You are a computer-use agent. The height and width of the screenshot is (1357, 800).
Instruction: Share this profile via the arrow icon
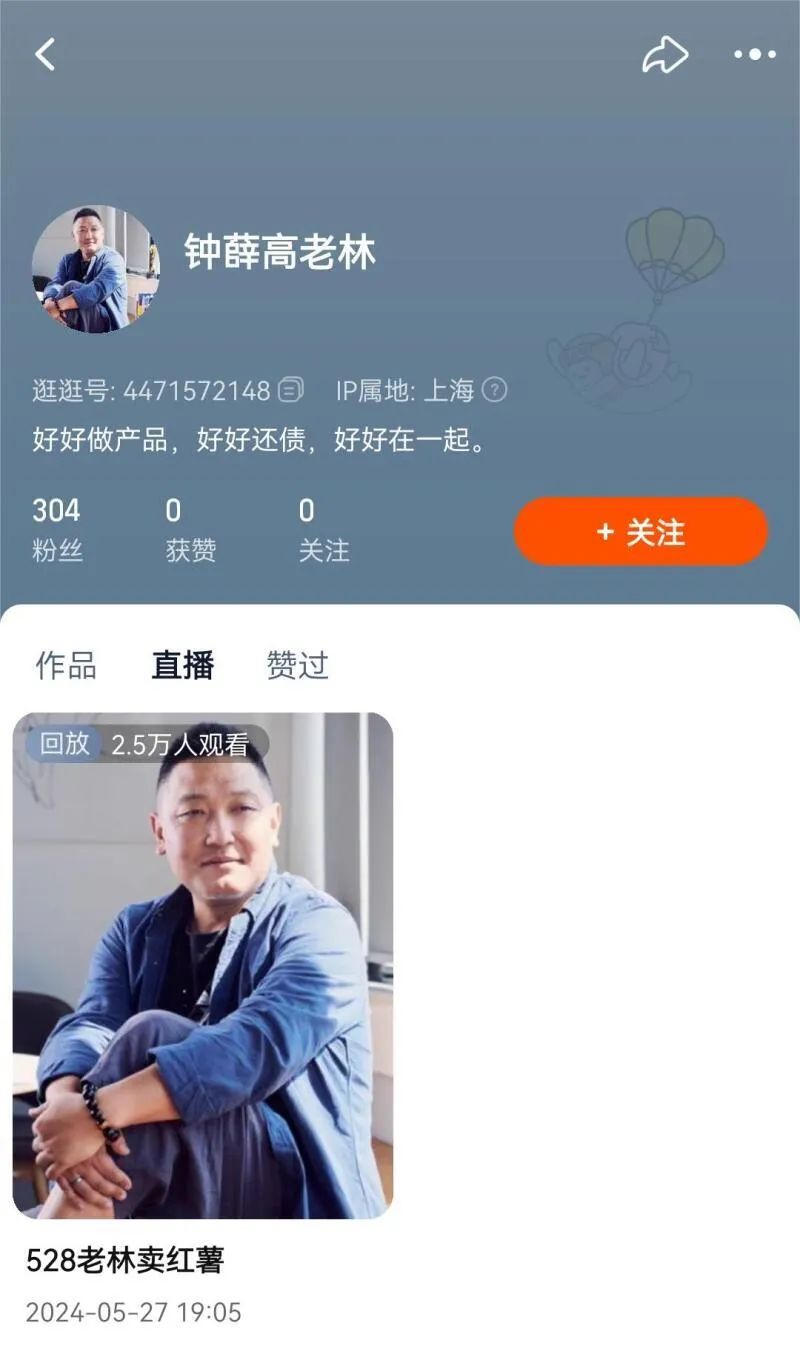tap(664, 55)
